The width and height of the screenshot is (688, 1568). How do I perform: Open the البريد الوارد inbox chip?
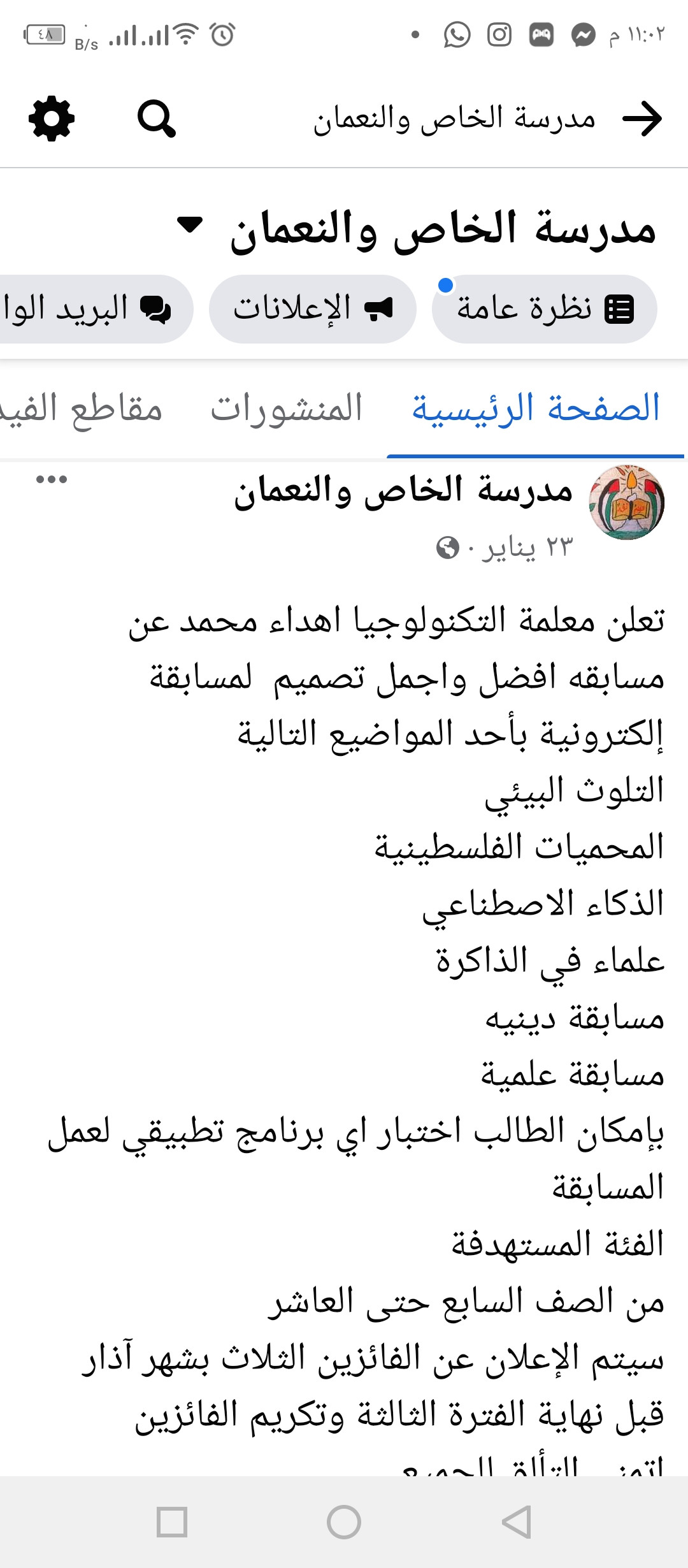[x=89, y=309]
